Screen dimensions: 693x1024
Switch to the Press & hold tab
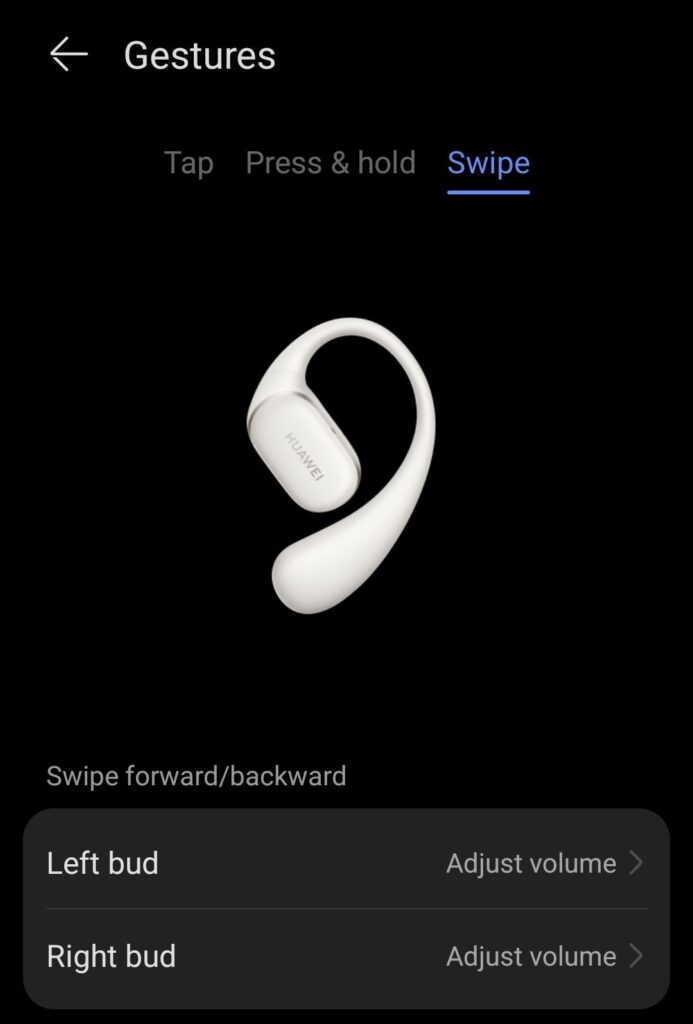point(330,163)
